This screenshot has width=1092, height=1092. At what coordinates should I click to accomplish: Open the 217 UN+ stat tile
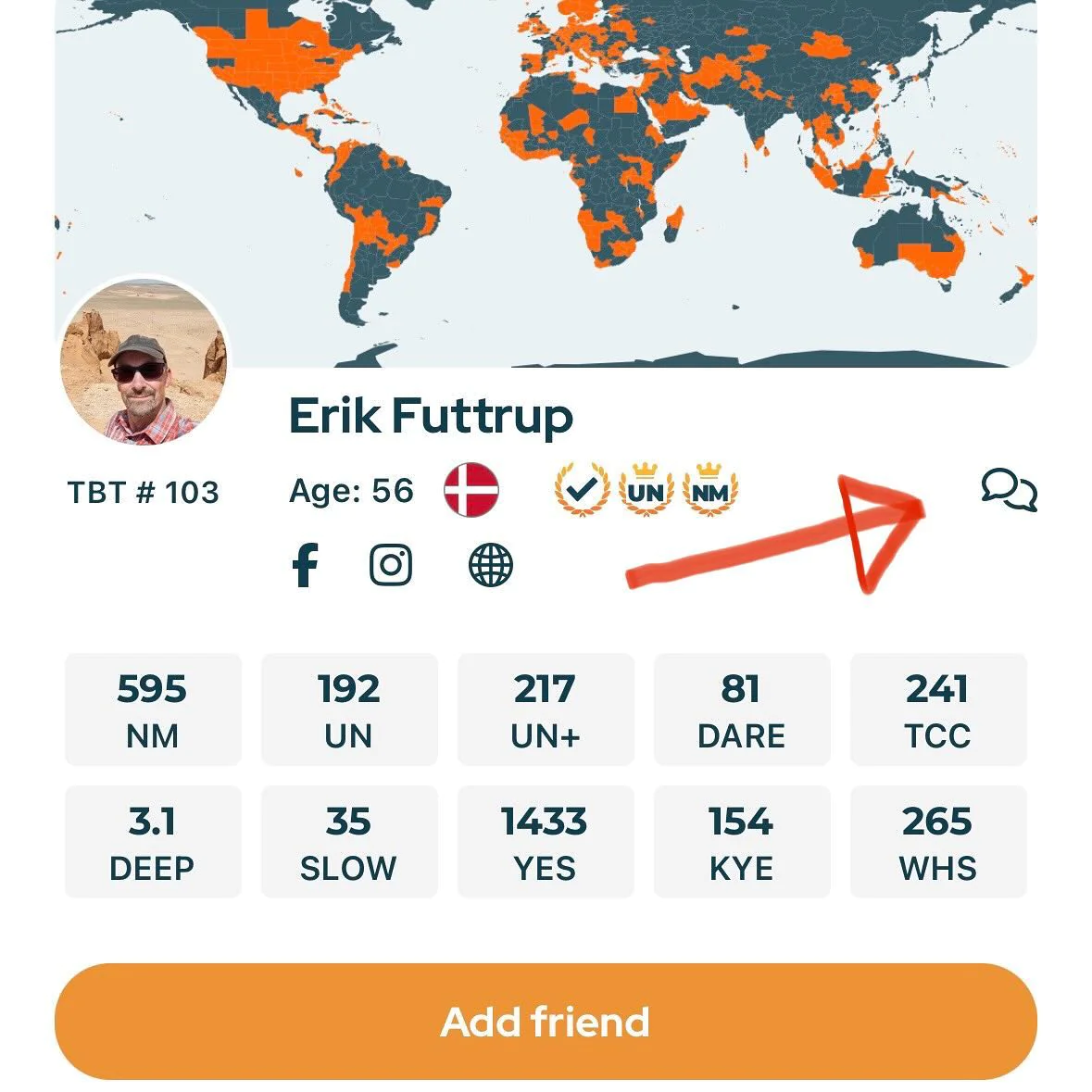[546, 709]
